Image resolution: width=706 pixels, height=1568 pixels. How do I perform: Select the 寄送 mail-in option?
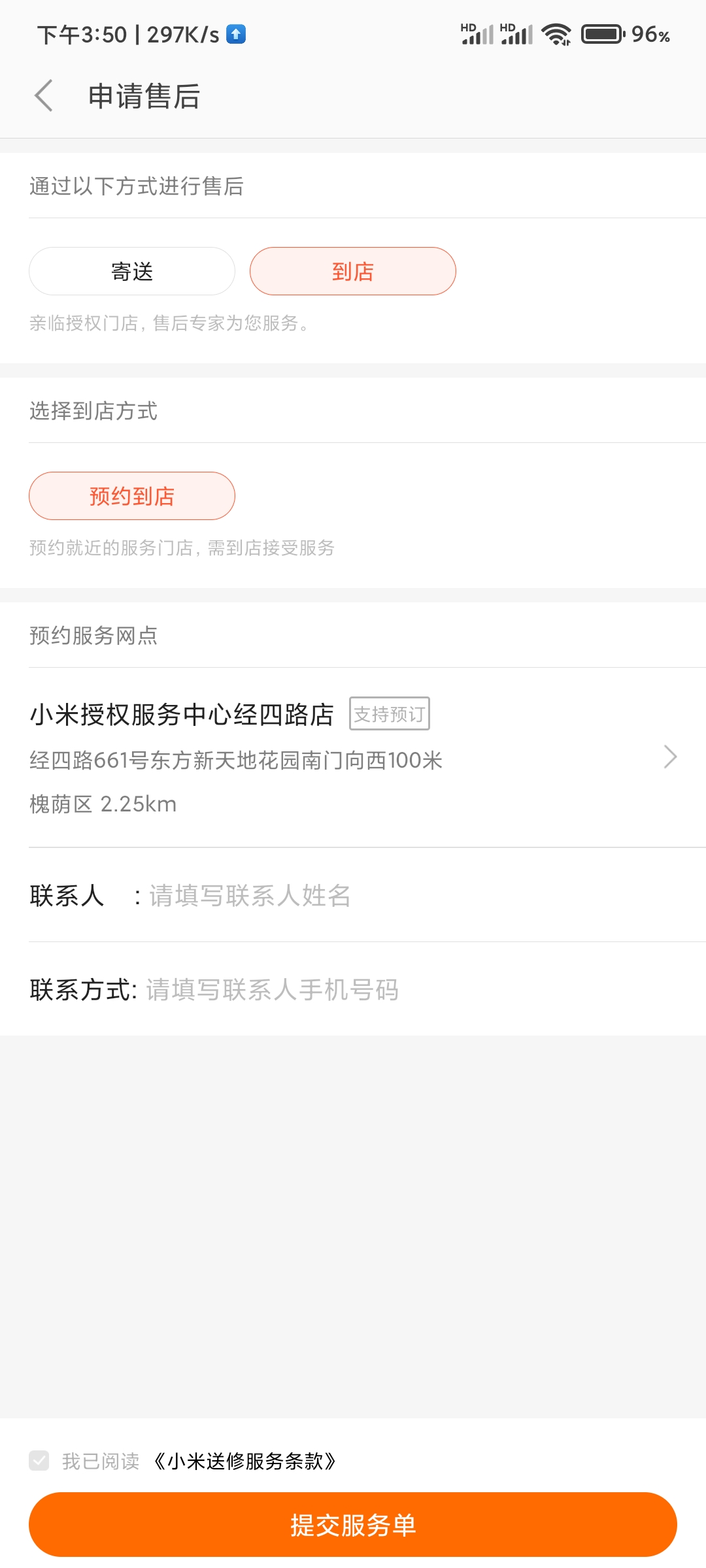(x=132, y=271)
